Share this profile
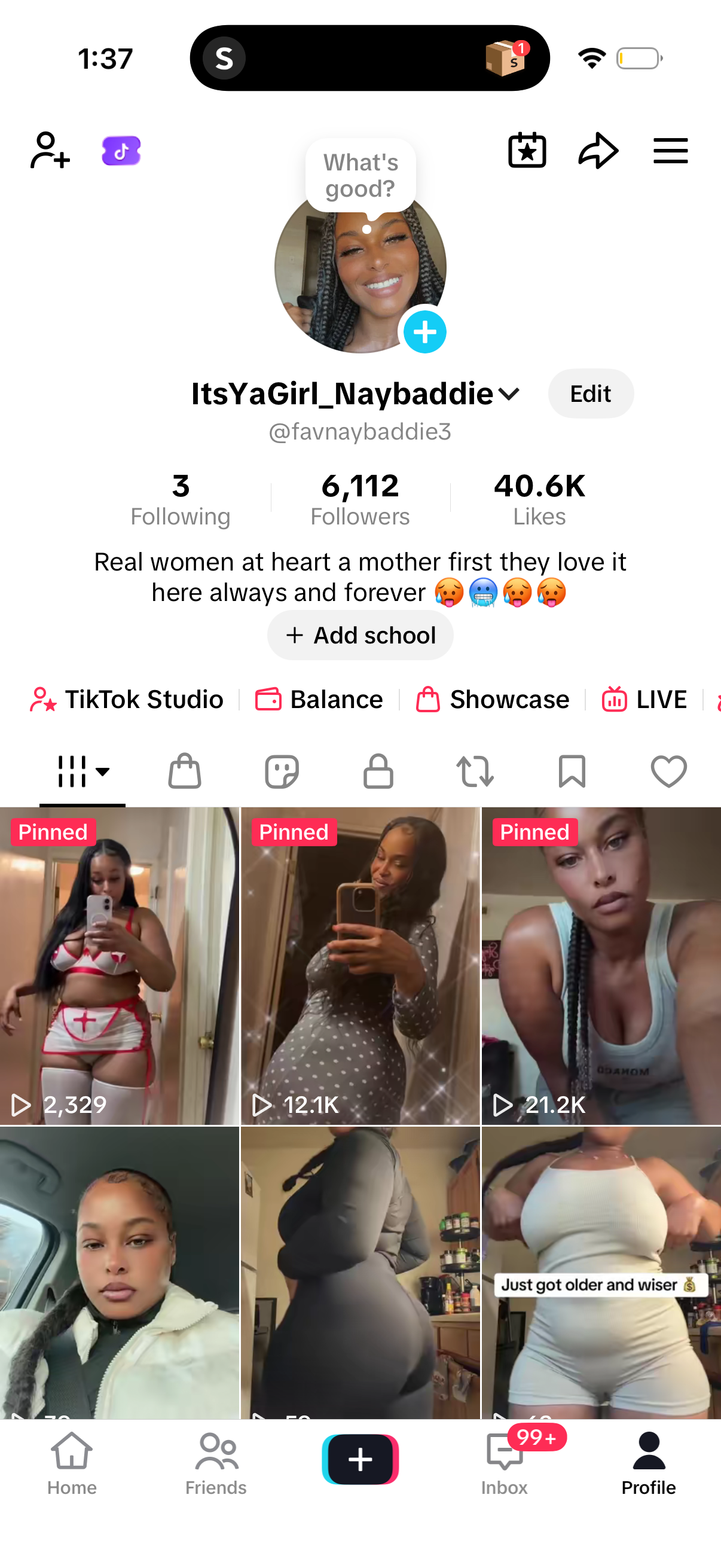The height and width of the screenshot is (1568, 721). tap(598, 150)
